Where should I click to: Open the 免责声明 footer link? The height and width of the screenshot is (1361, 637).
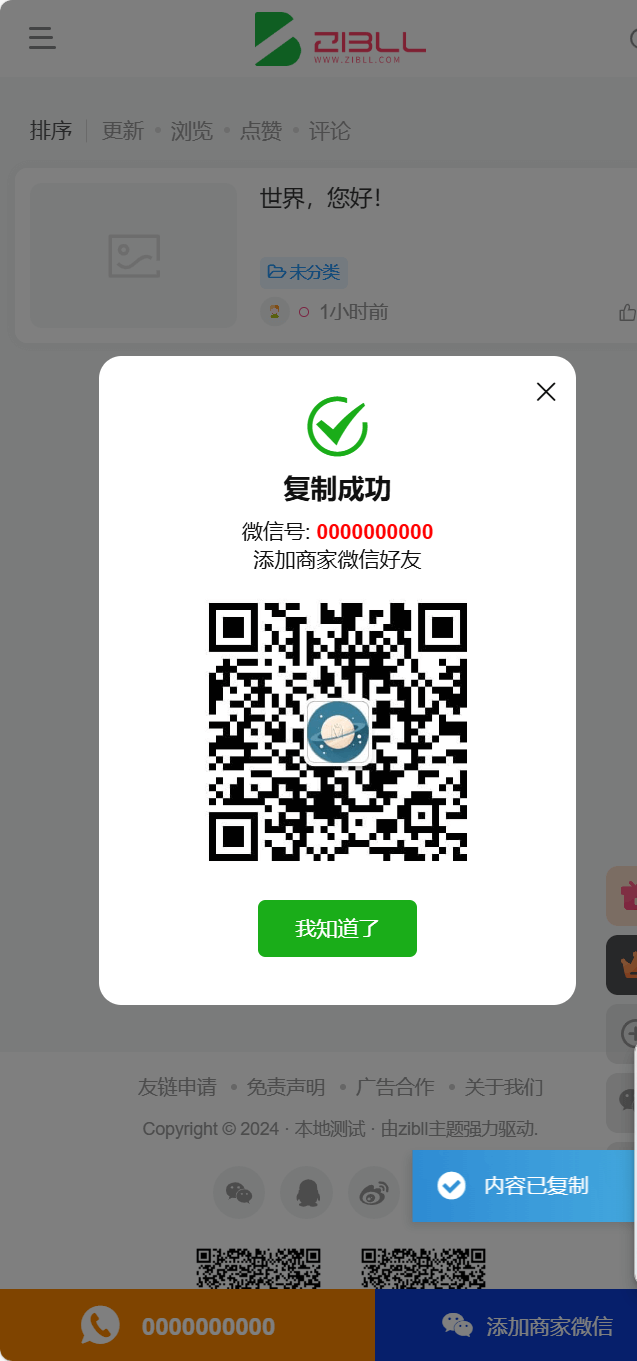tap(286, 1087)
